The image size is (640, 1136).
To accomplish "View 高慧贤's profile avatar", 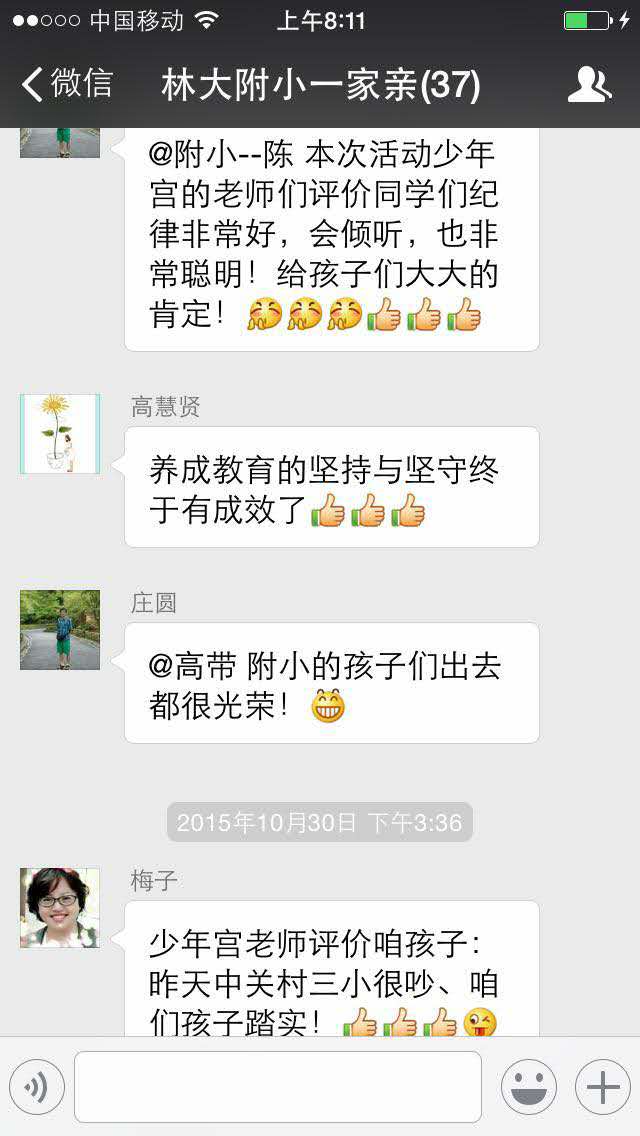I will [x=60, y=433].
